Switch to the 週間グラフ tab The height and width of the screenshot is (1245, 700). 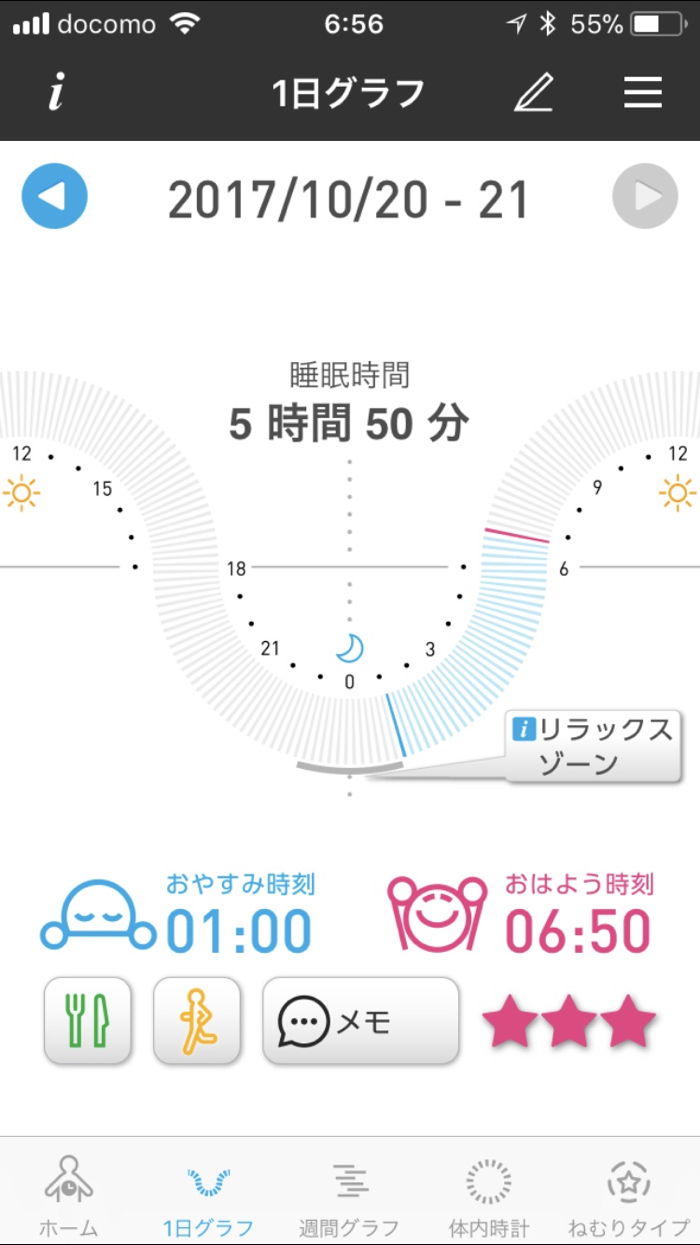tap(349, 1195)
